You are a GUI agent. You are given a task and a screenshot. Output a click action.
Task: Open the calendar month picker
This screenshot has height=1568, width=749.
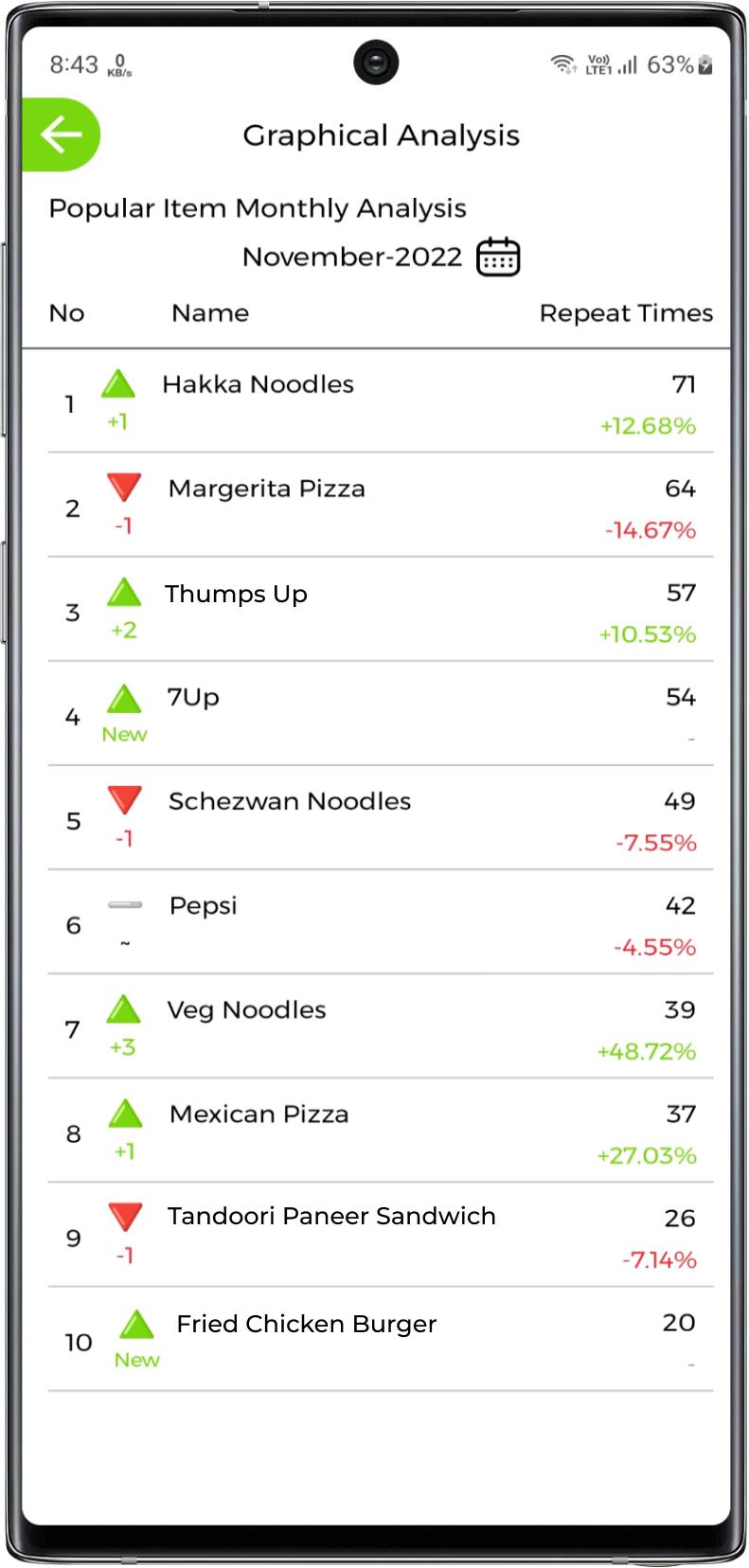pos(498,257)
